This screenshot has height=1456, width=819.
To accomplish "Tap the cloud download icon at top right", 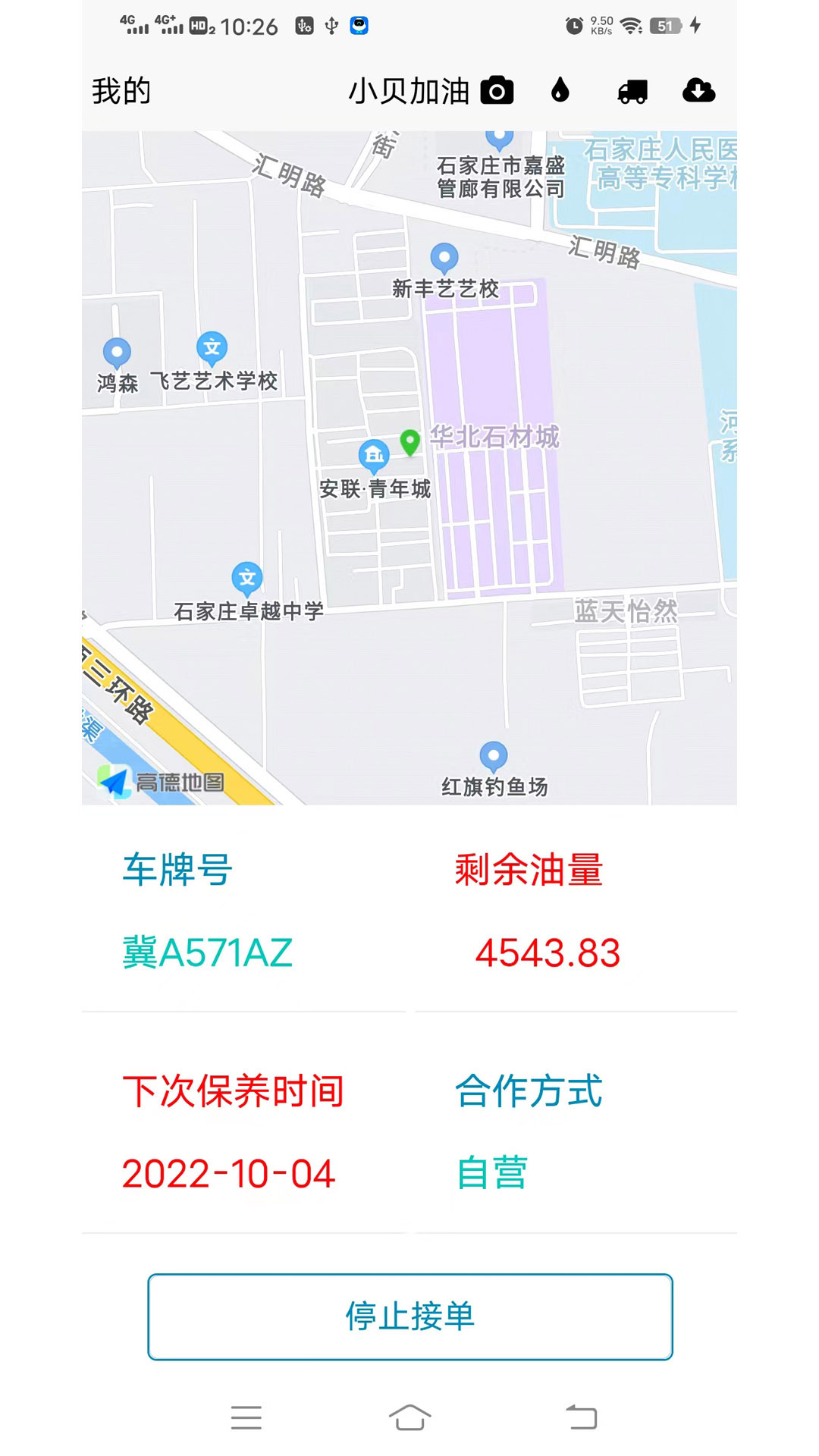I will pos(698,90).
